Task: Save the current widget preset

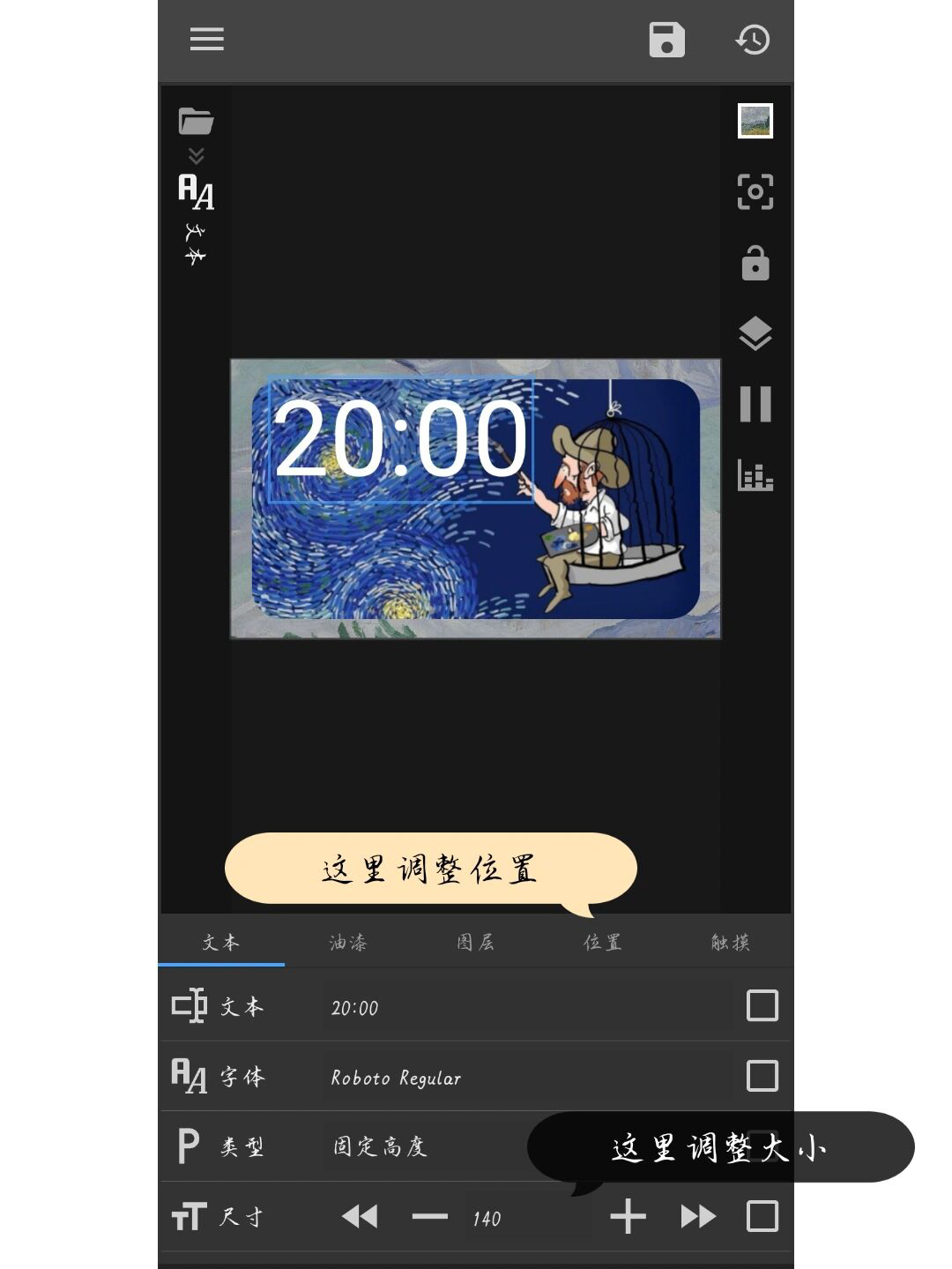Action: [x=666, y=40]
